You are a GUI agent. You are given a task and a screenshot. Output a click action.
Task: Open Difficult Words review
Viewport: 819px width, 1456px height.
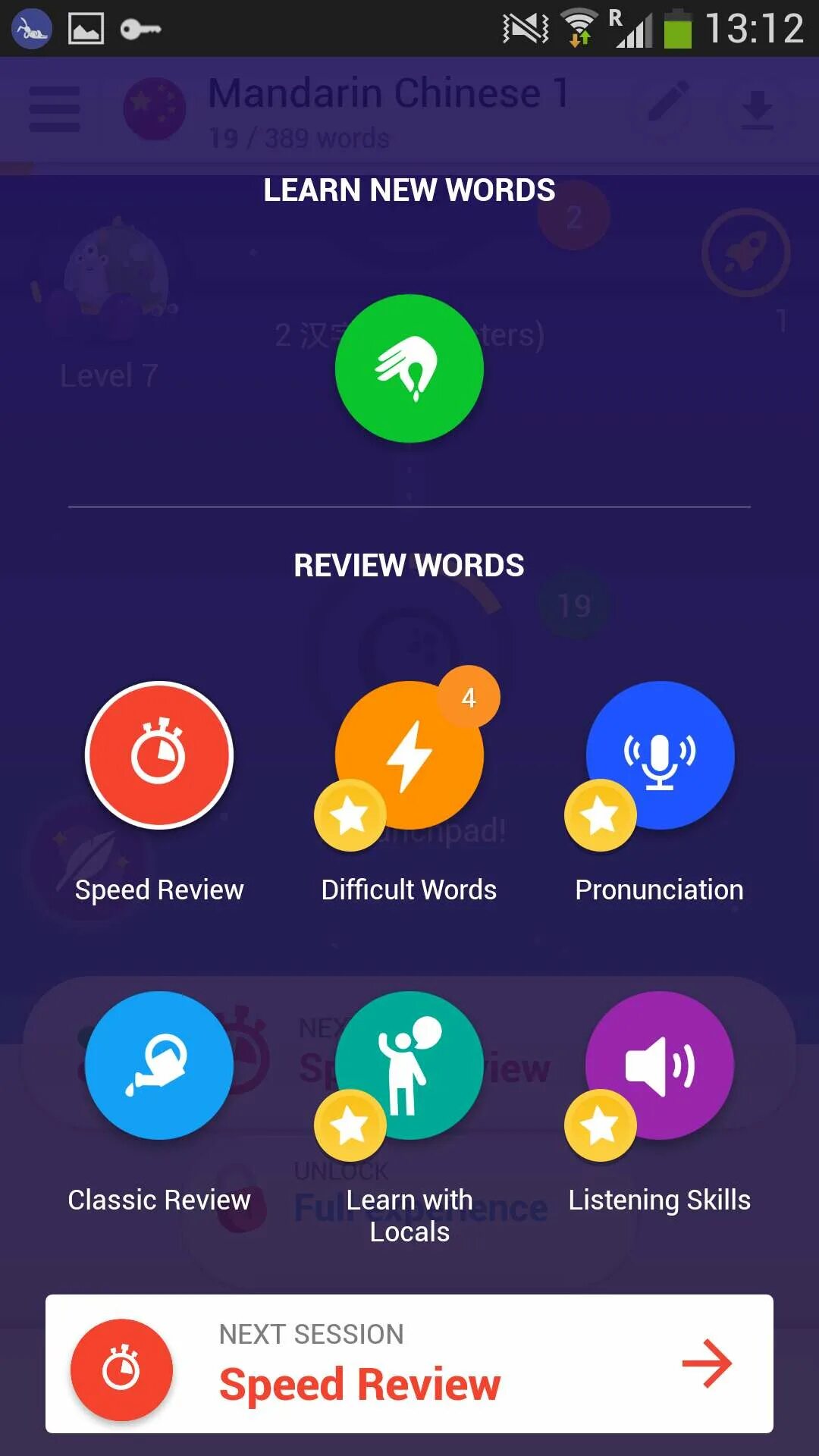tap(409, 755)
